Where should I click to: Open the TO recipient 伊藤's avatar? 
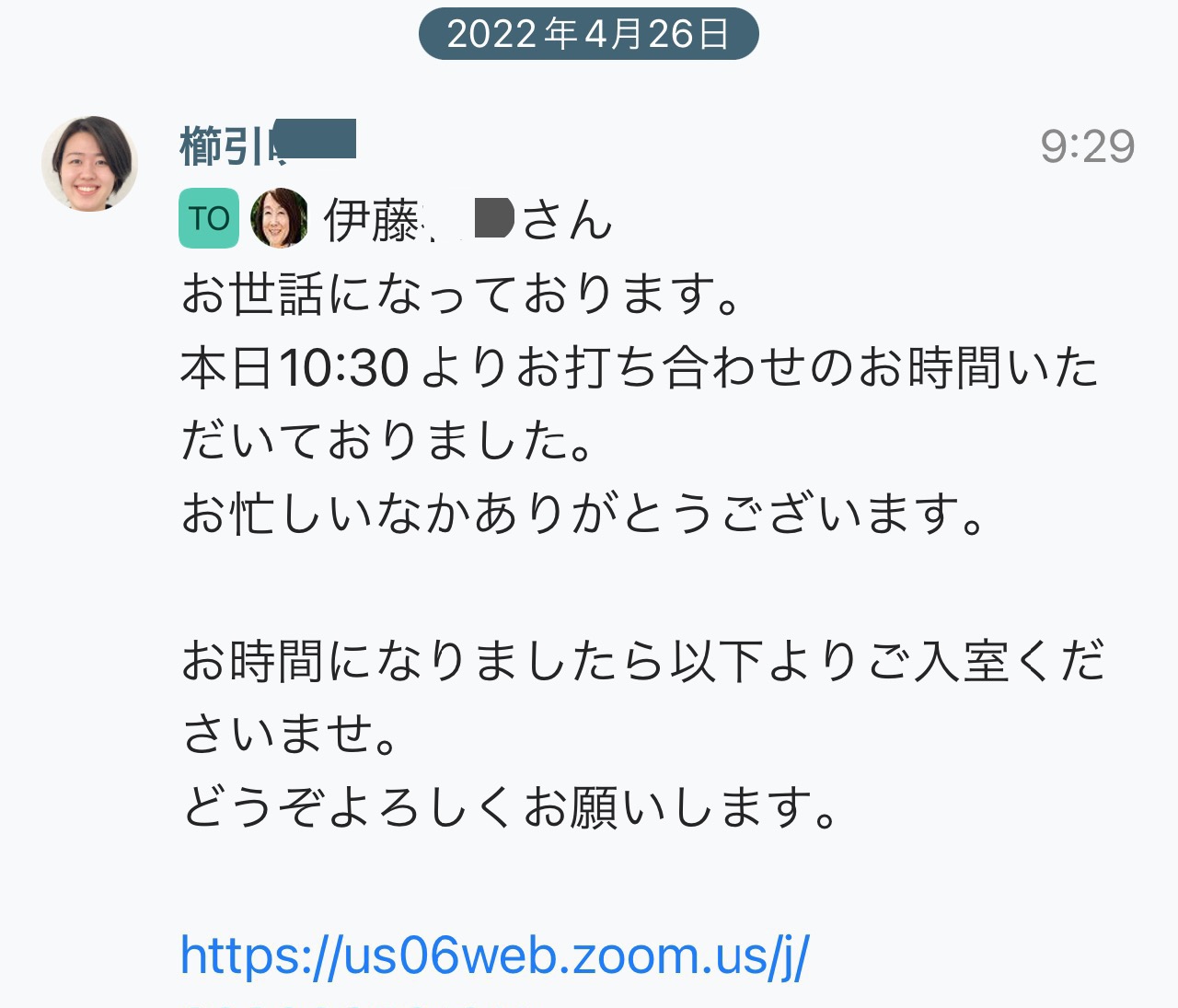pos(280,219)
